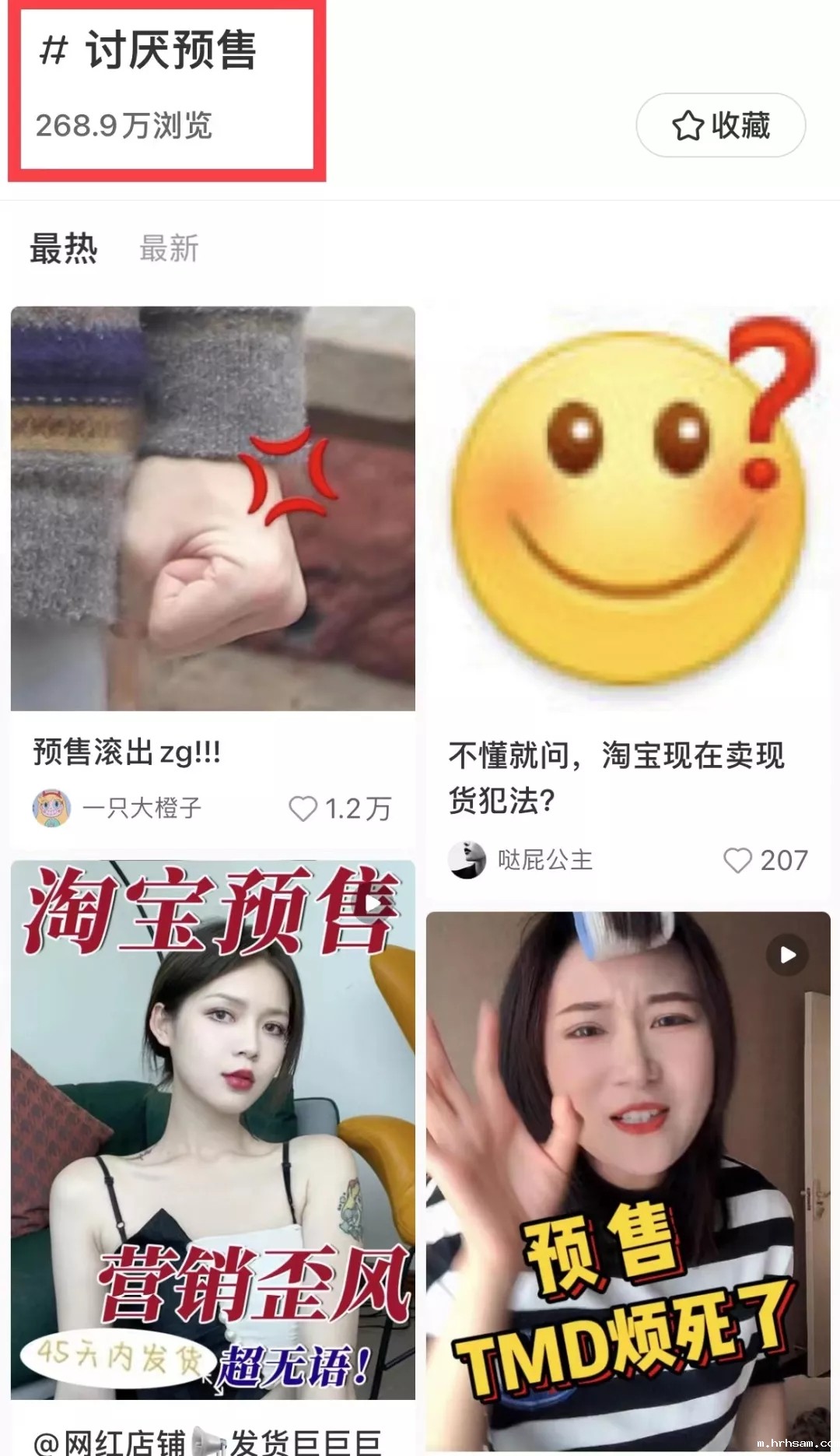Image resolution: width=840 pixels, height=1456 pixels.
Task: Open the 淘宝预售 营销歪风 video post
Action: tap(212, 1128)
